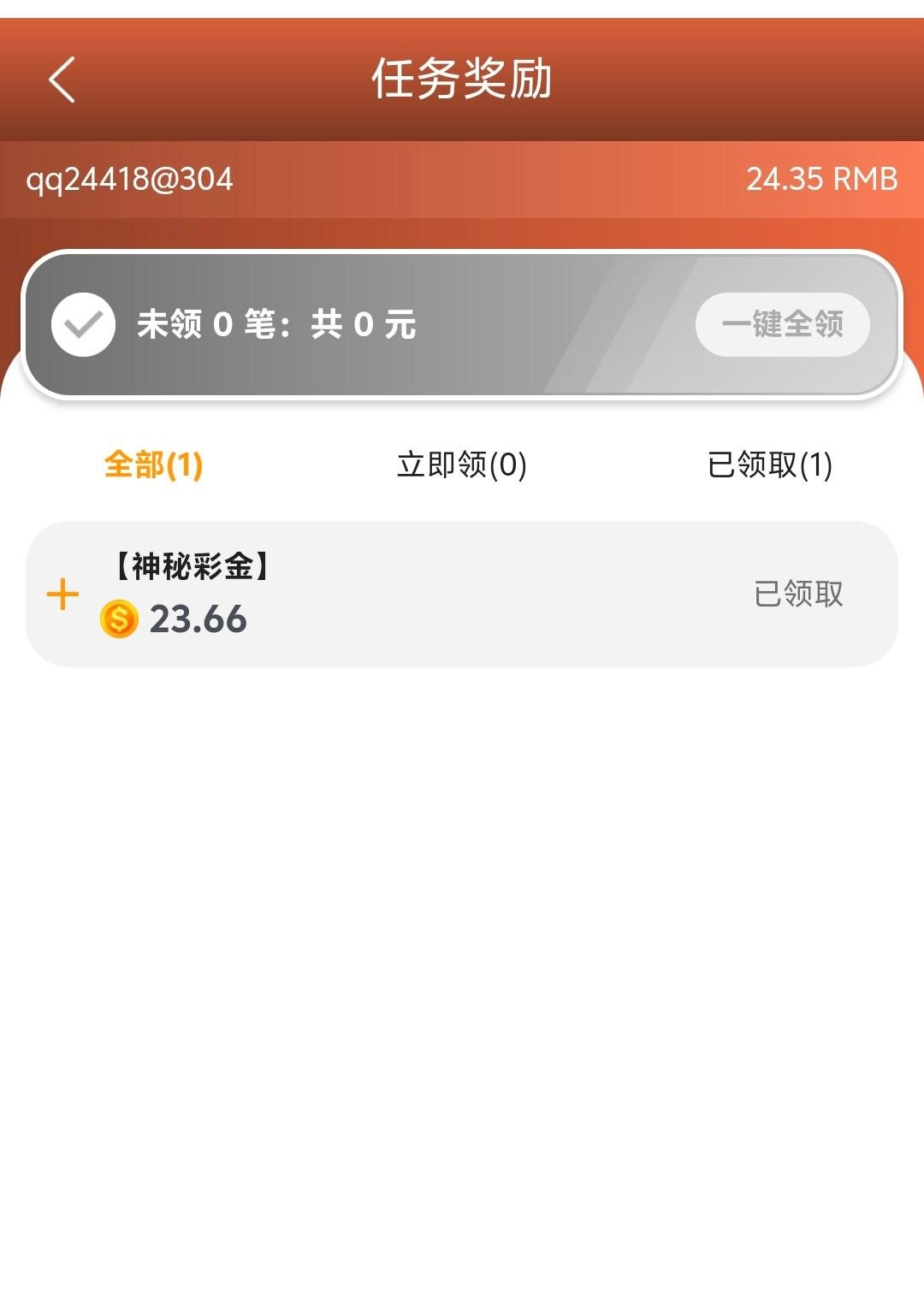
Task: Tap the 一键全领 claim-all button
Action: coord(782,324)
